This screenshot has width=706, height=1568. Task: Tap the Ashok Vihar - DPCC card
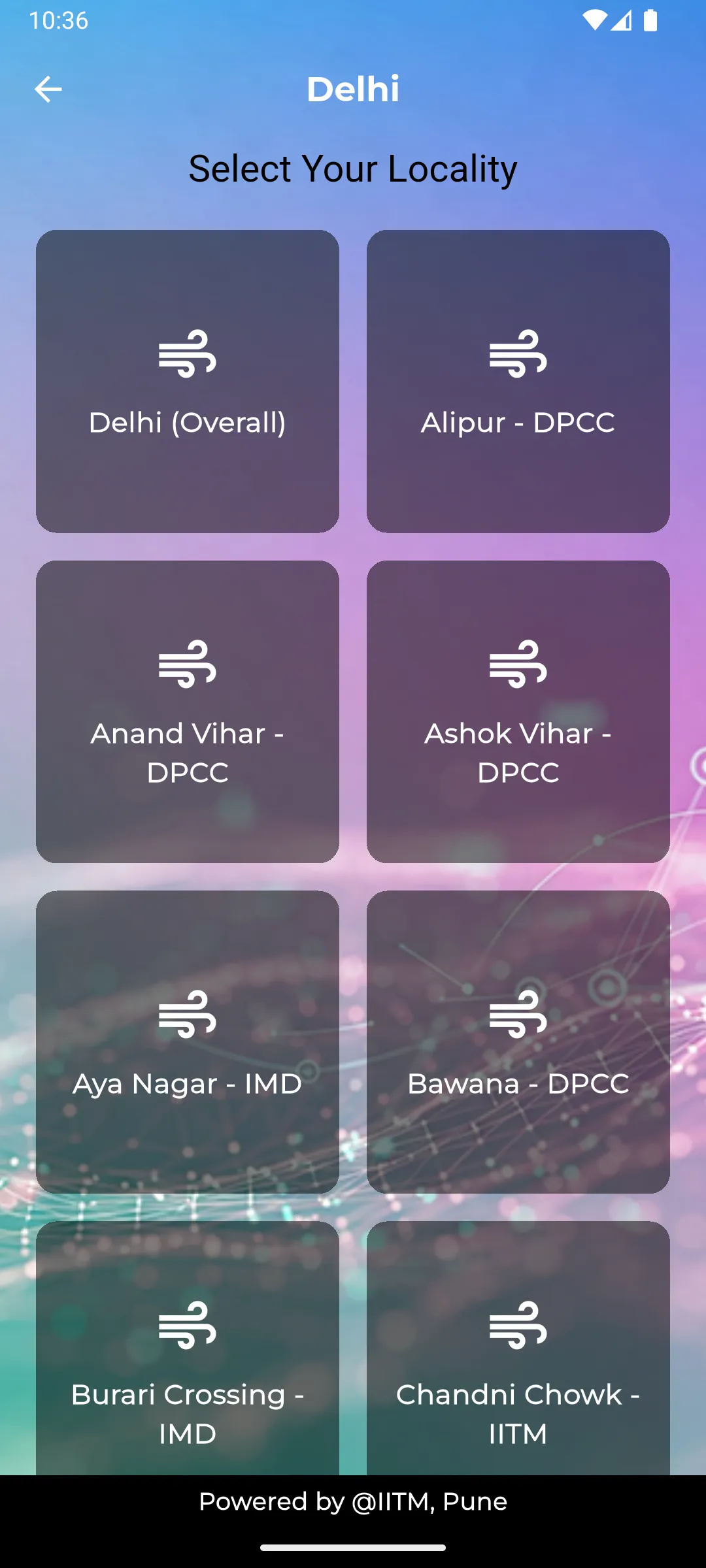click(x=518, y=711)
